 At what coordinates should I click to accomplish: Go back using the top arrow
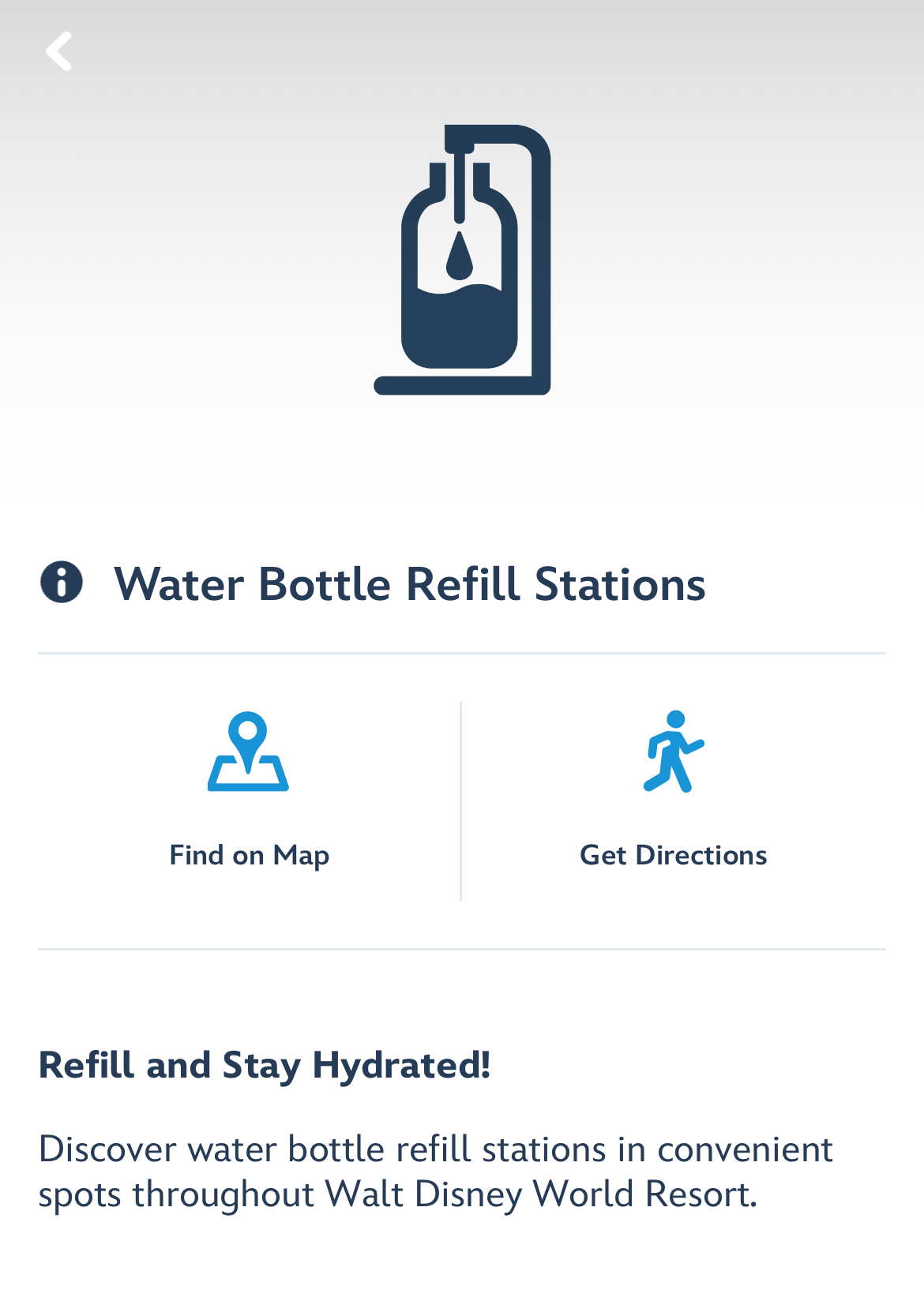point(59,52)
